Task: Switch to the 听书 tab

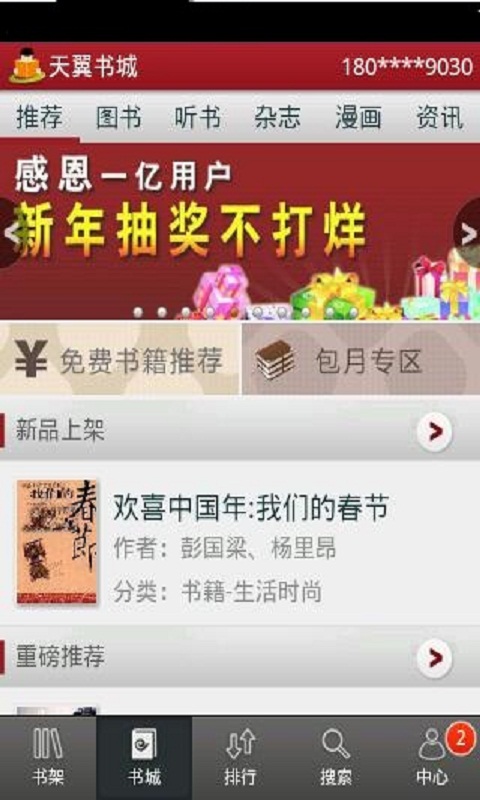Action: pos(197,117)
